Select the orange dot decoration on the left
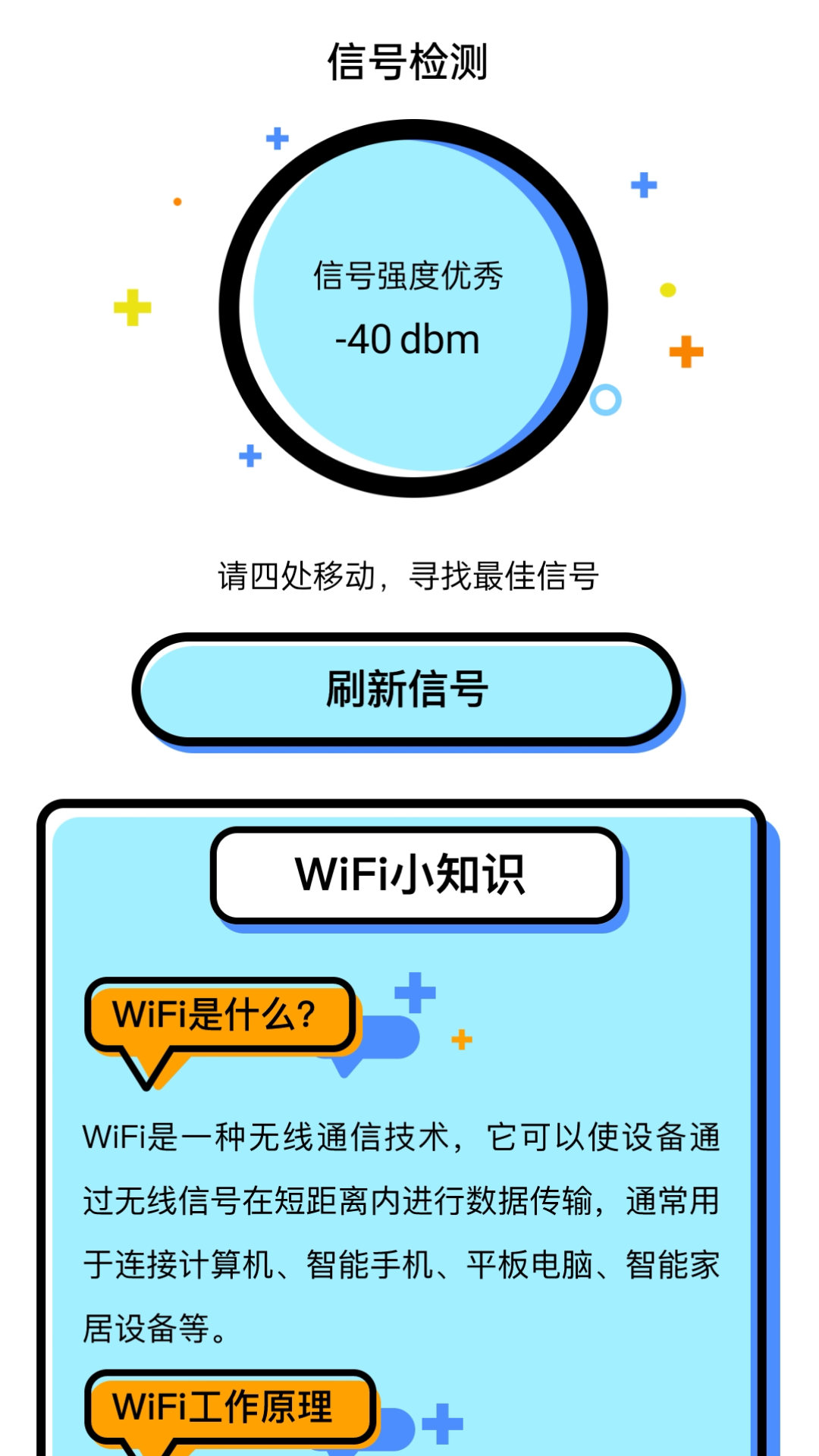819x1456 pixels. [177, 200]
